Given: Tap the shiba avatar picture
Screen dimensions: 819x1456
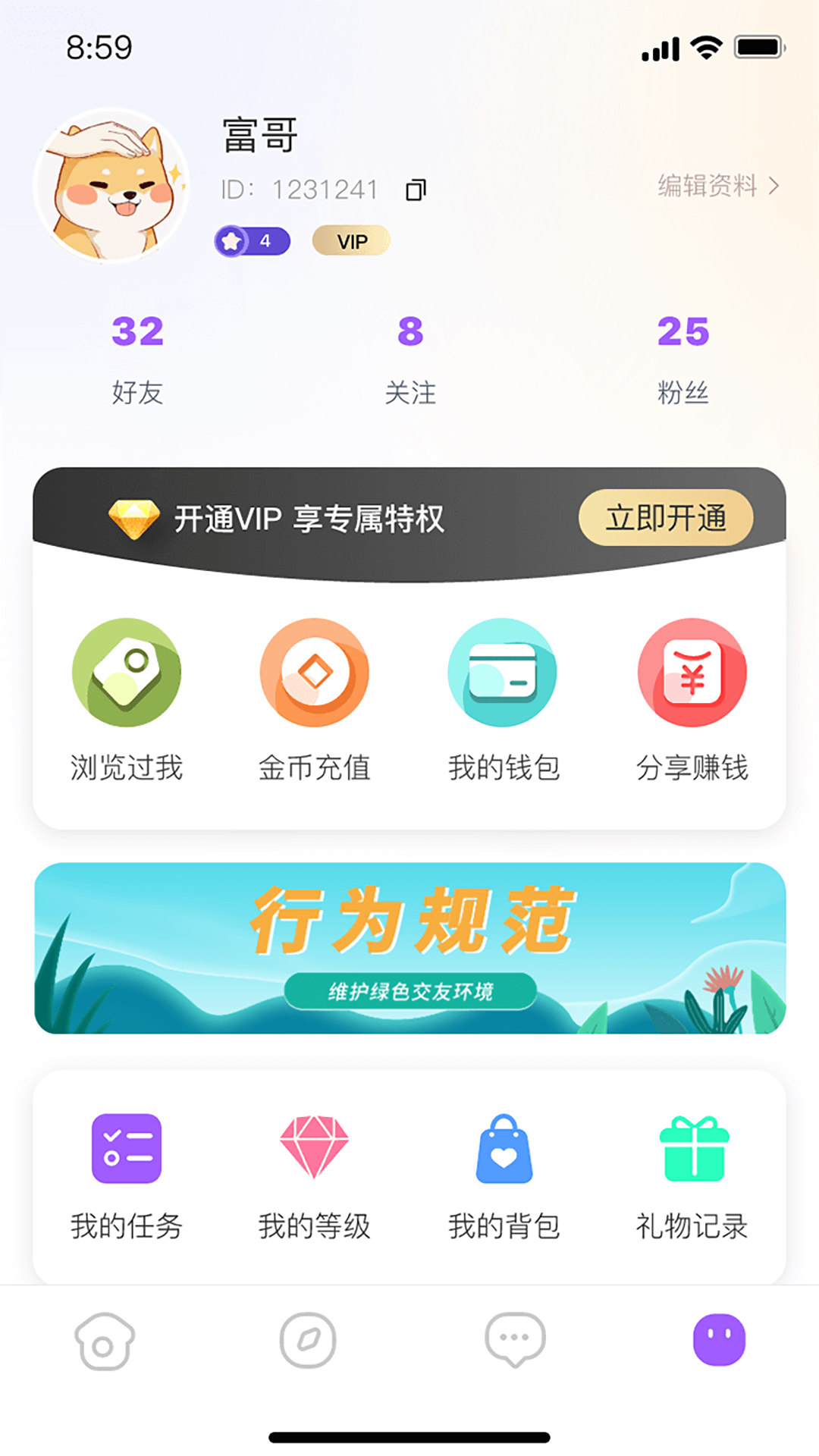Looking at the screenshot, I should click(112, 186).
